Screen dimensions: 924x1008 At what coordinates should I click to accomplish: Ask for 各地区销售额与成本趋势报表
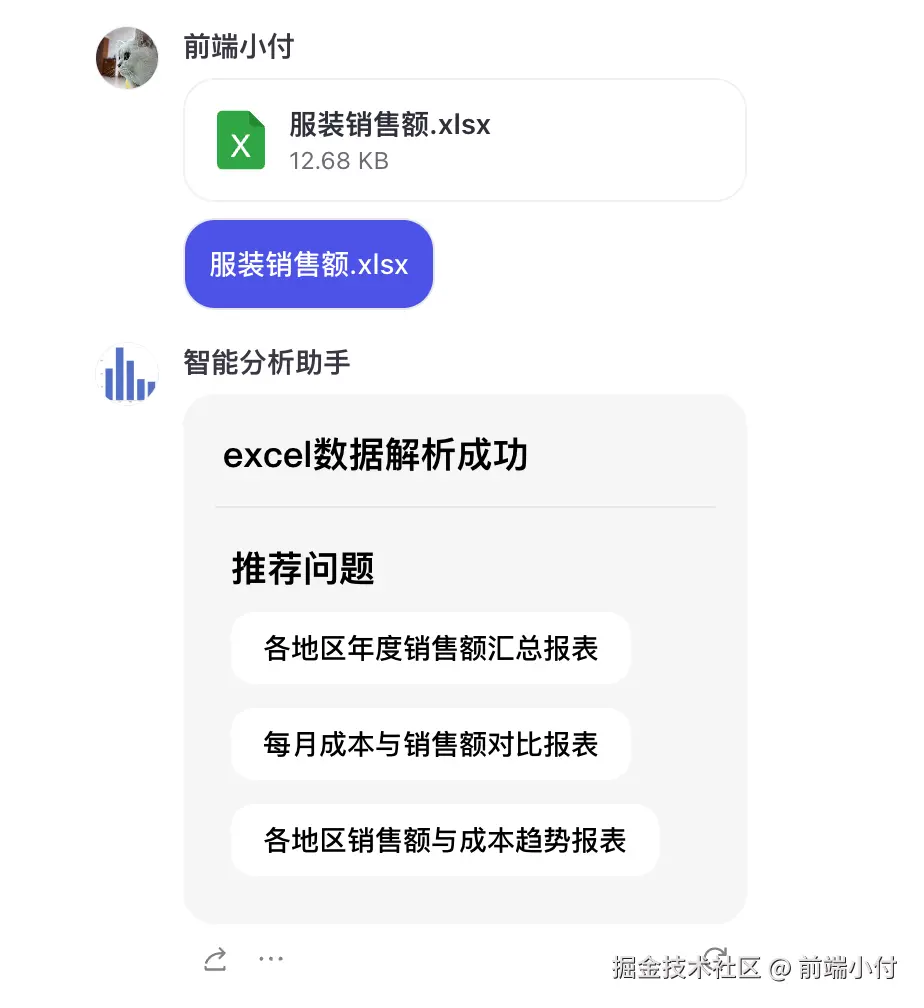[x=444, y=840]
